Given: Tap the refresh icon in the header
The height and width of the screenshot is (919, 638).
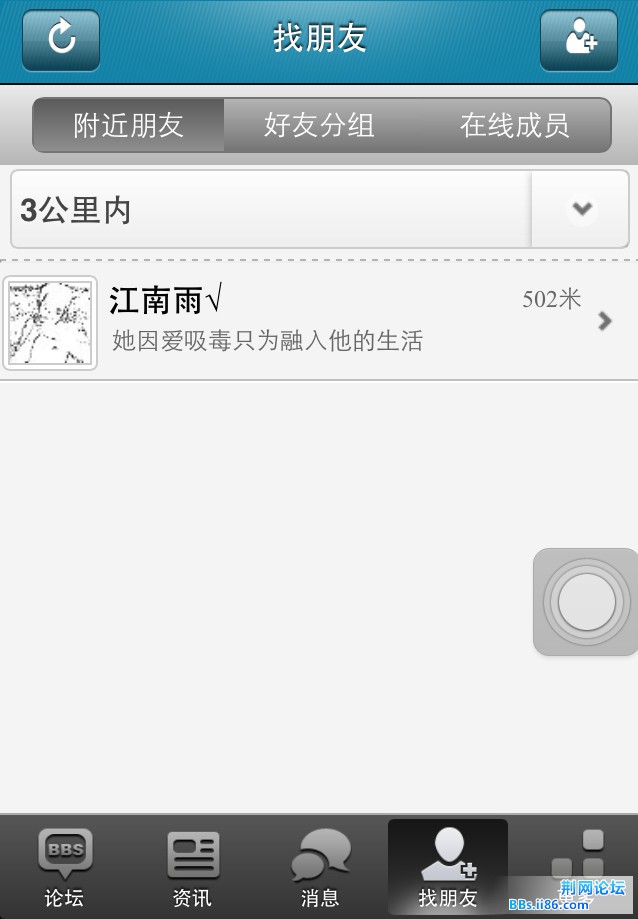Looking at the screenshot, I should [61, 40].
